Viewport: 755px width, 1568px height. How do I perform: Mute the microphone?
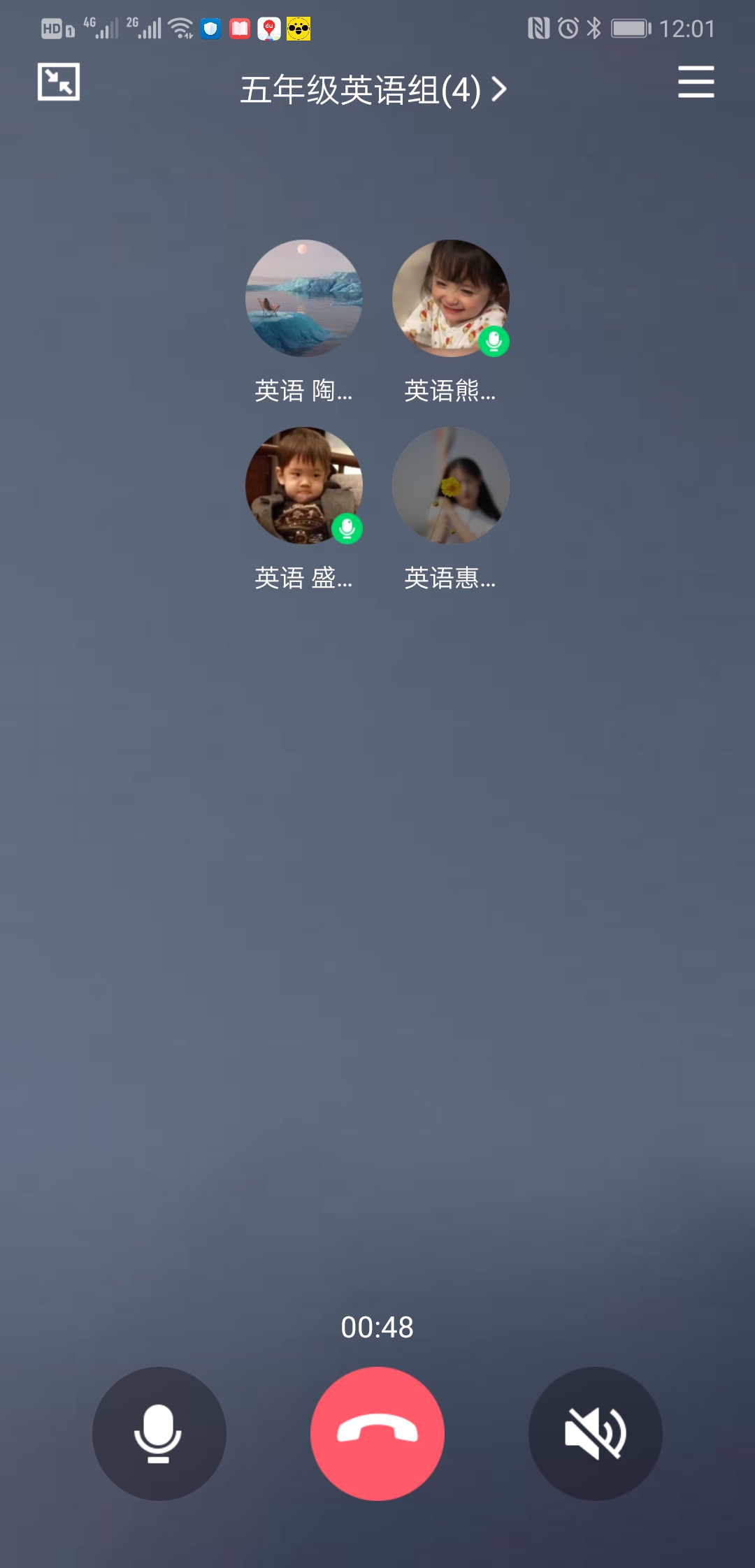pyautogui.click(x=159, y=1433)
